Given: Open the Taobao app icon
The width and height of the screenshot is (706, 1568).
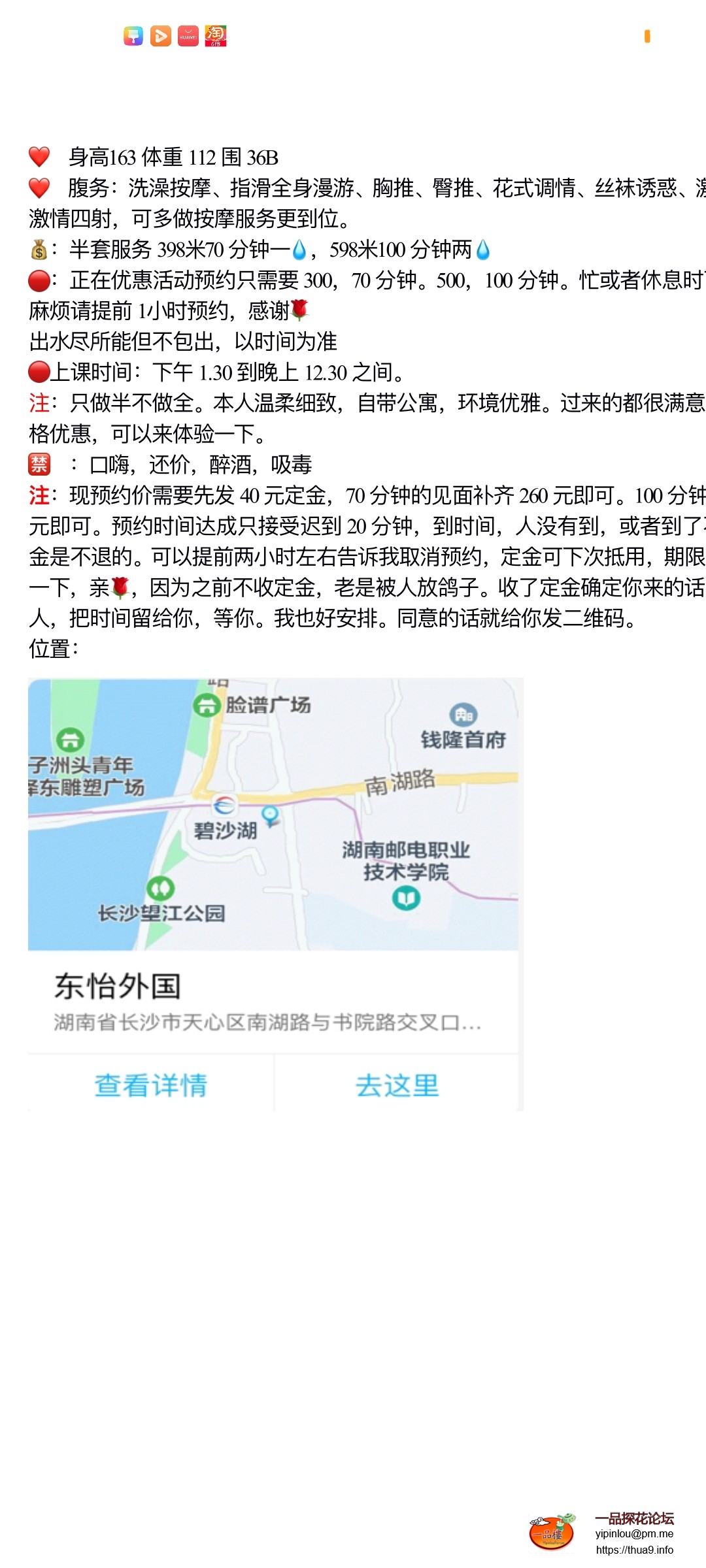Looking at the screenshot, I should point(215,36).
